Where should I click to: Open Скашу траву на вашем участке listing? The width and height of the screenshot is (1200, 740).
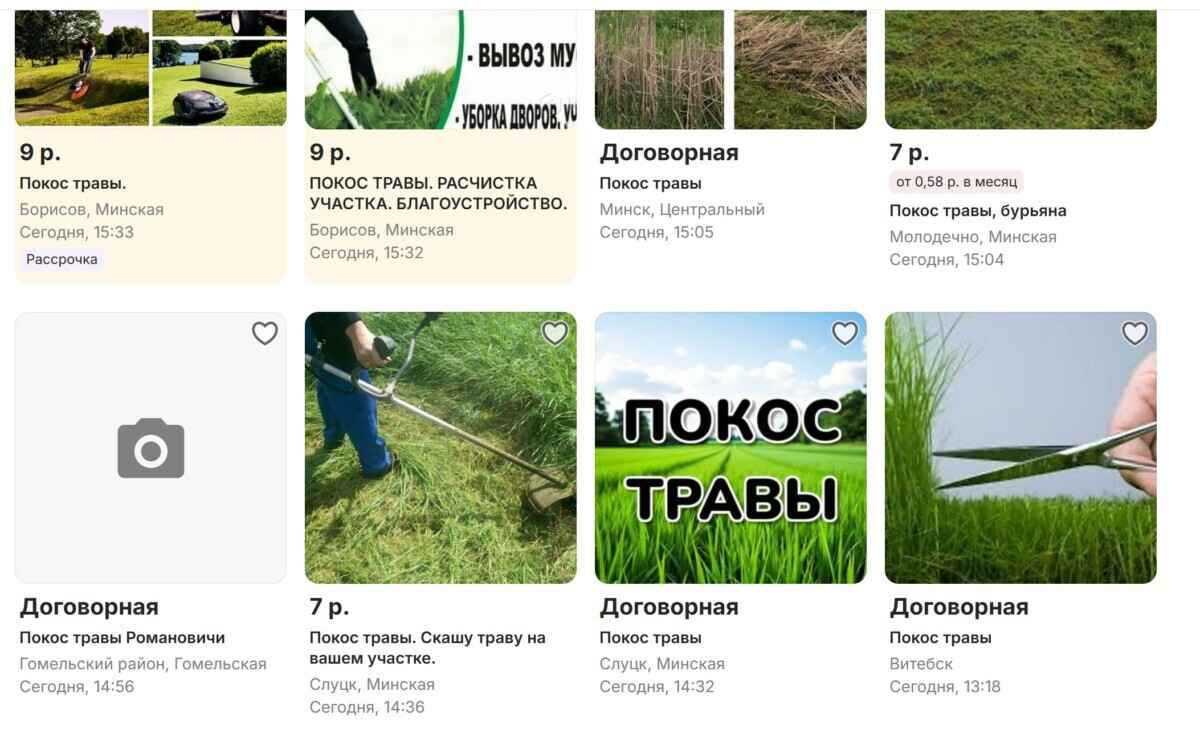(x=427, y=648)
